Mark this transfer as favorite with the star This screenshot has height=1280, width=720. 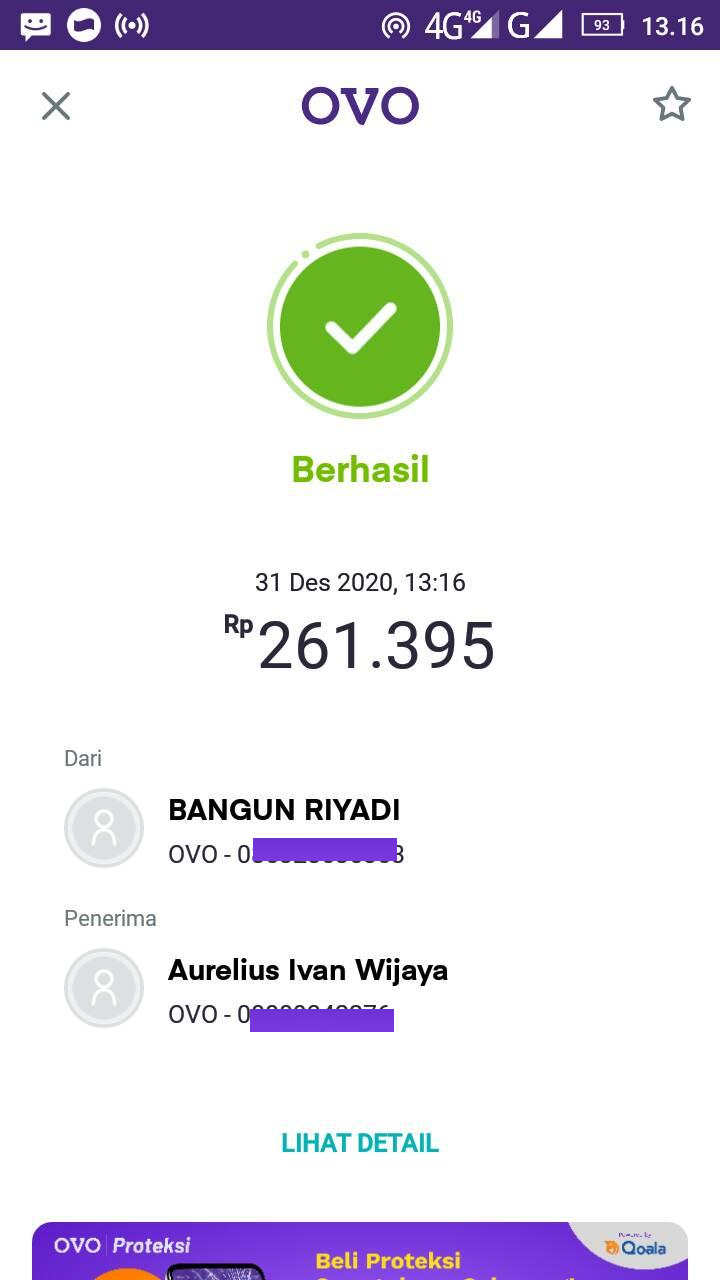click(x=671, y=105)
